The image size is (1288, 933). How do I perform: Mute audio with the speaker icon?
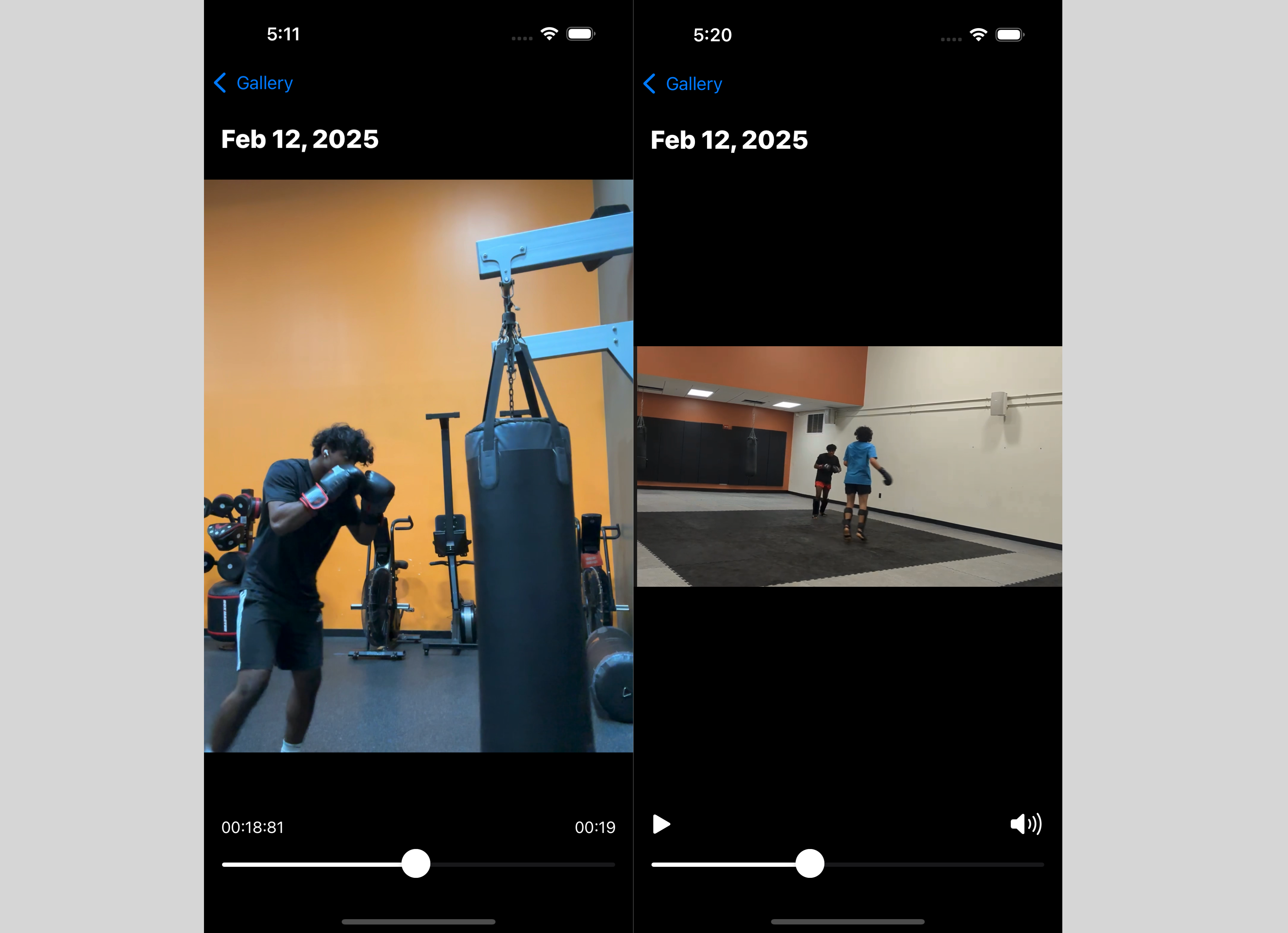(x=1025, y=824)
